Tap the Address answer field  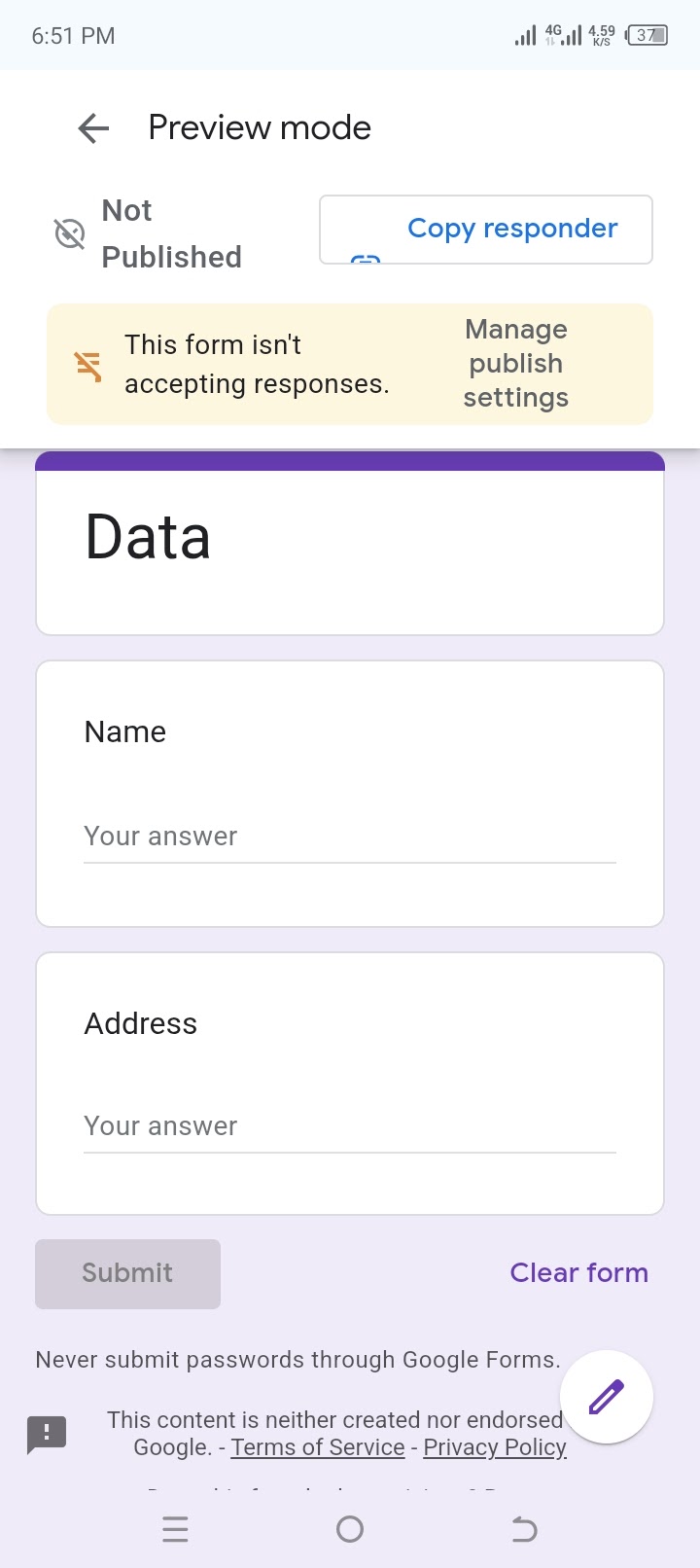point(350,1127)
